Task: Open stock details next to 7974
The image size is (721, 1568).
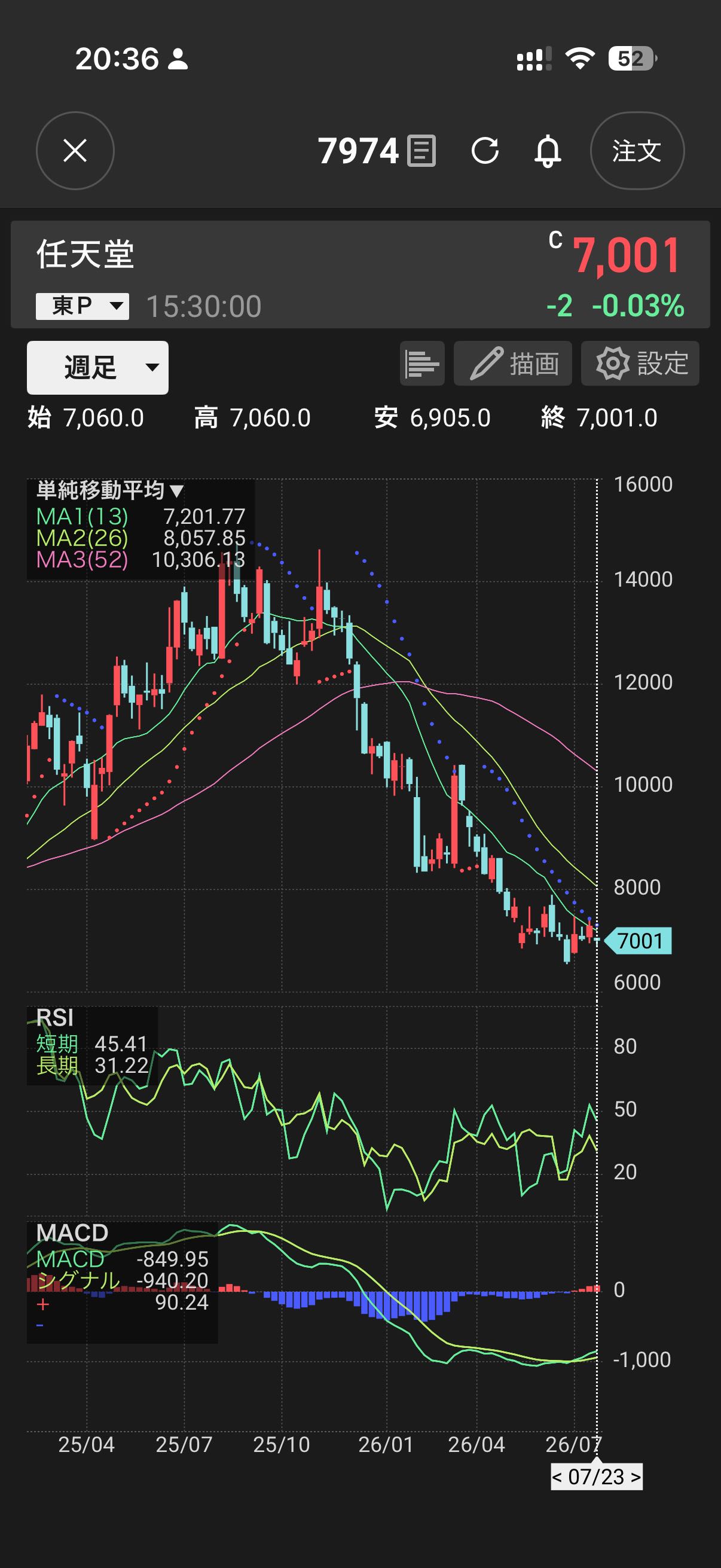Action: (x=421, y=151)
